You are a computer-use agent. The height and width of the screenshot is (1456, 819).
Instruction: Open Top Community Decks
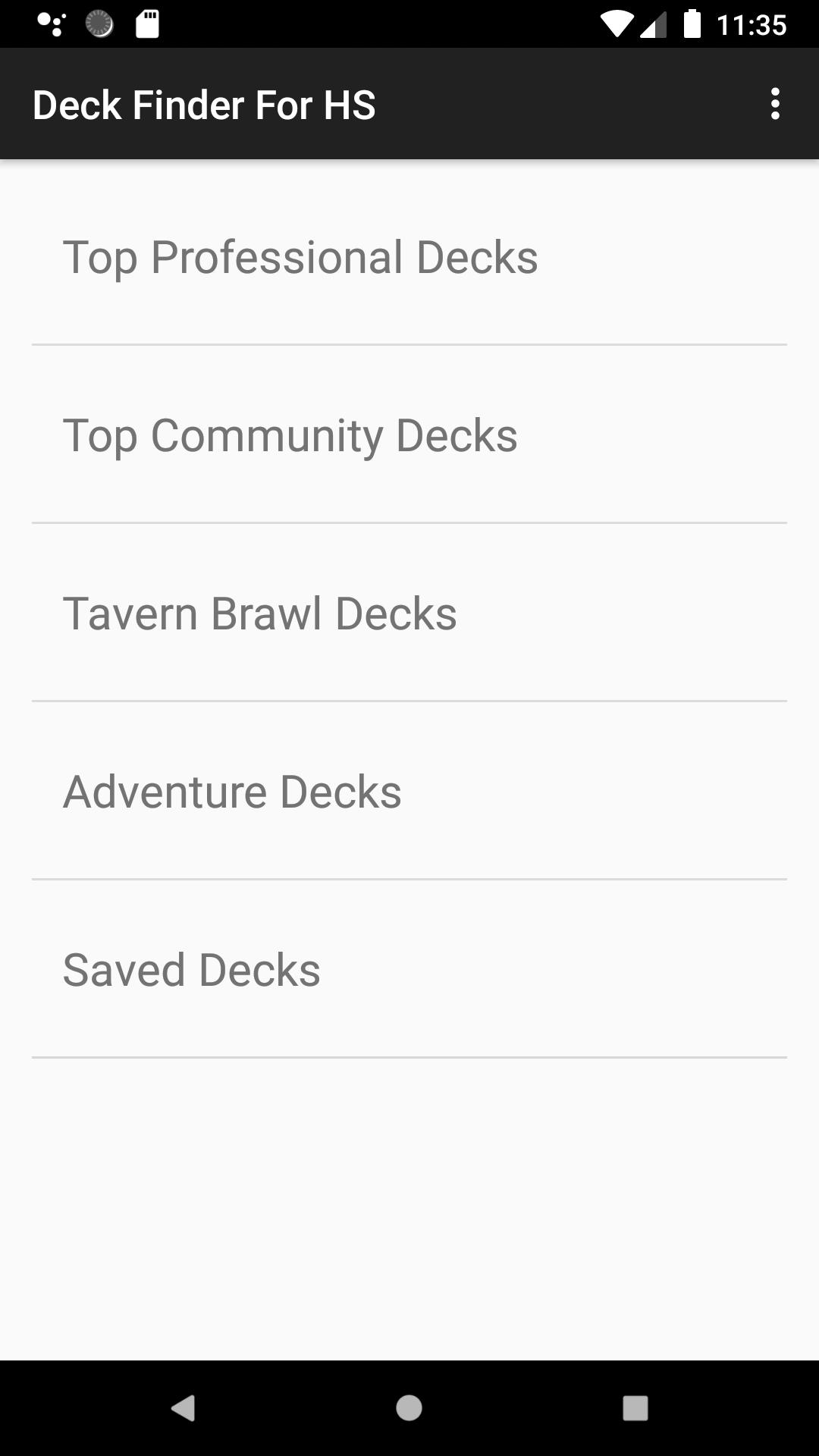[290, 435]
